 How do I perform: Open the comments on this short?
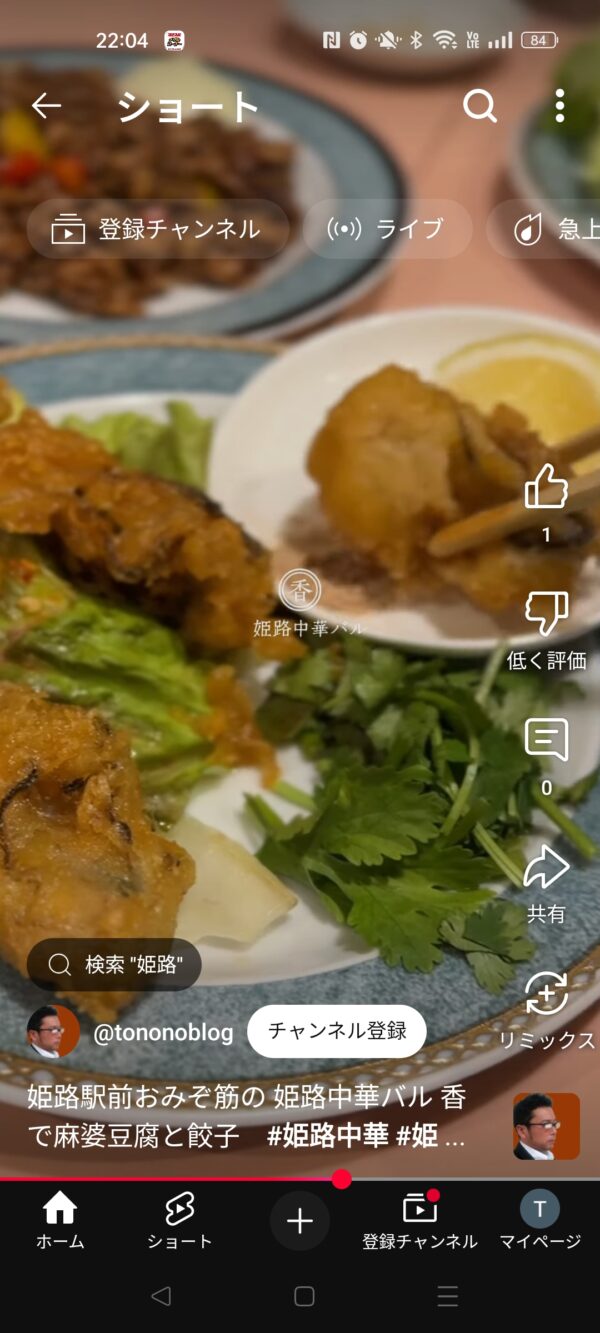click(x=546, y=742)
